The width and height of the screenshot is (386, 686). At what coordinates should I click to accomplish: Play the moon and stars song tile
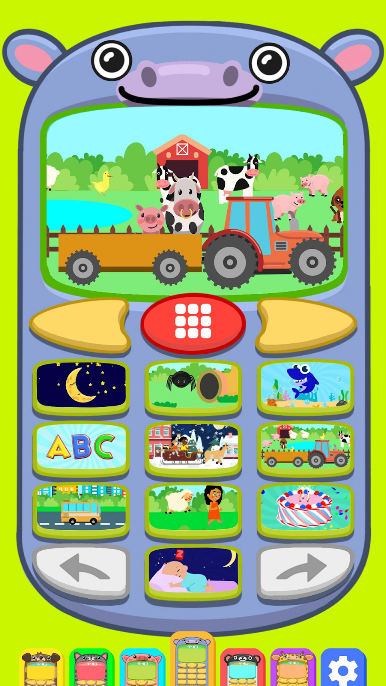81,387
